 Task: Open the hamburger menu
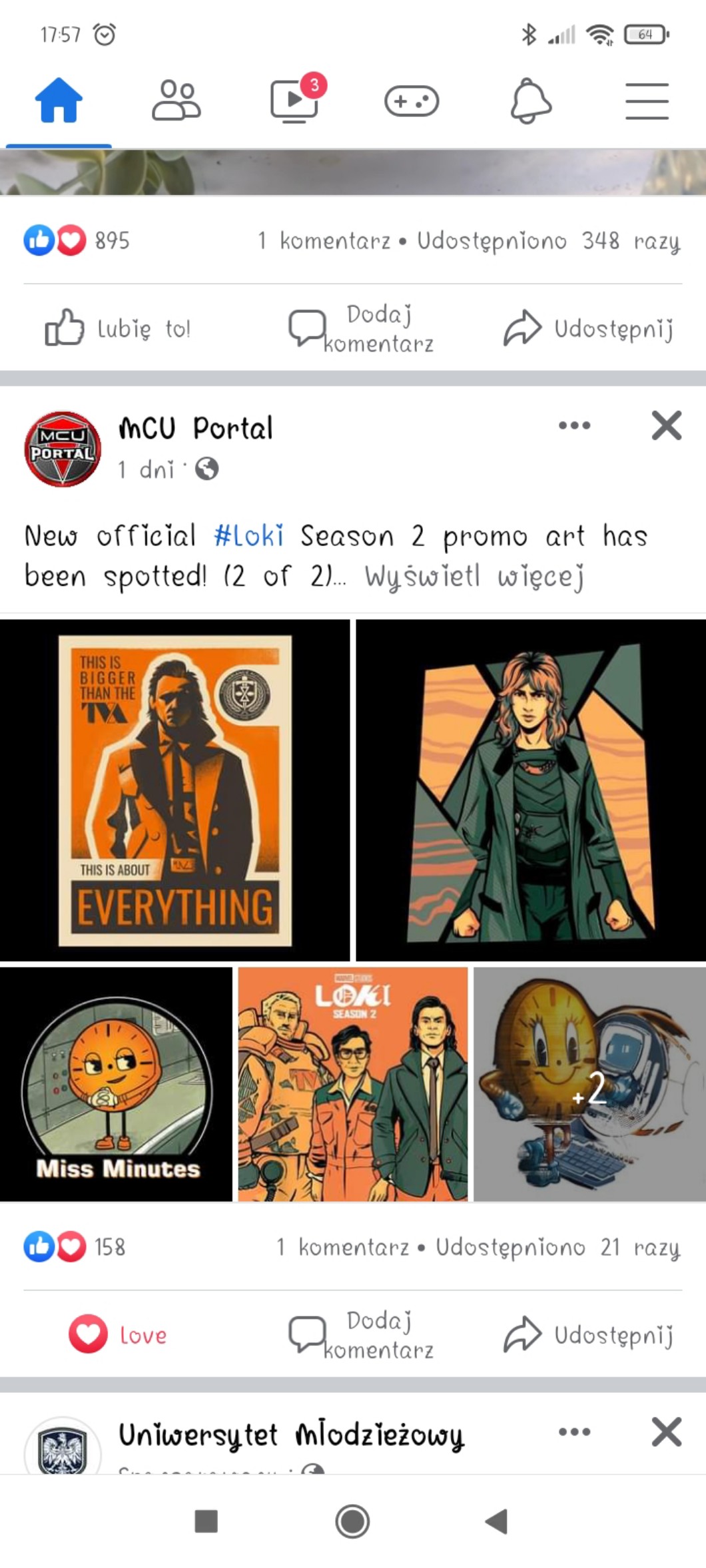point(647,101)
